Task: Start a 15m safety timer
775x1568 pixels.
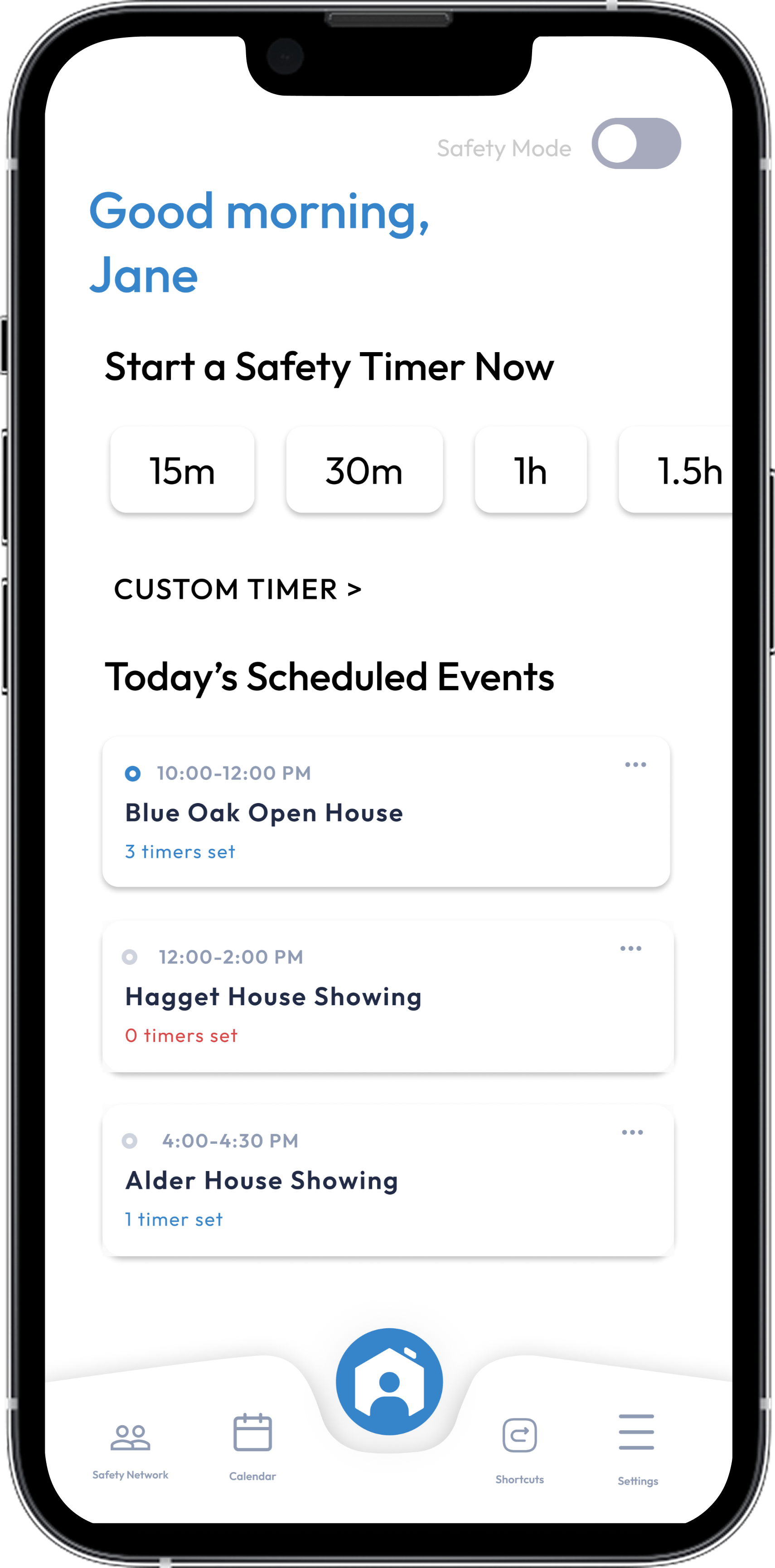Action: (182, 470)
